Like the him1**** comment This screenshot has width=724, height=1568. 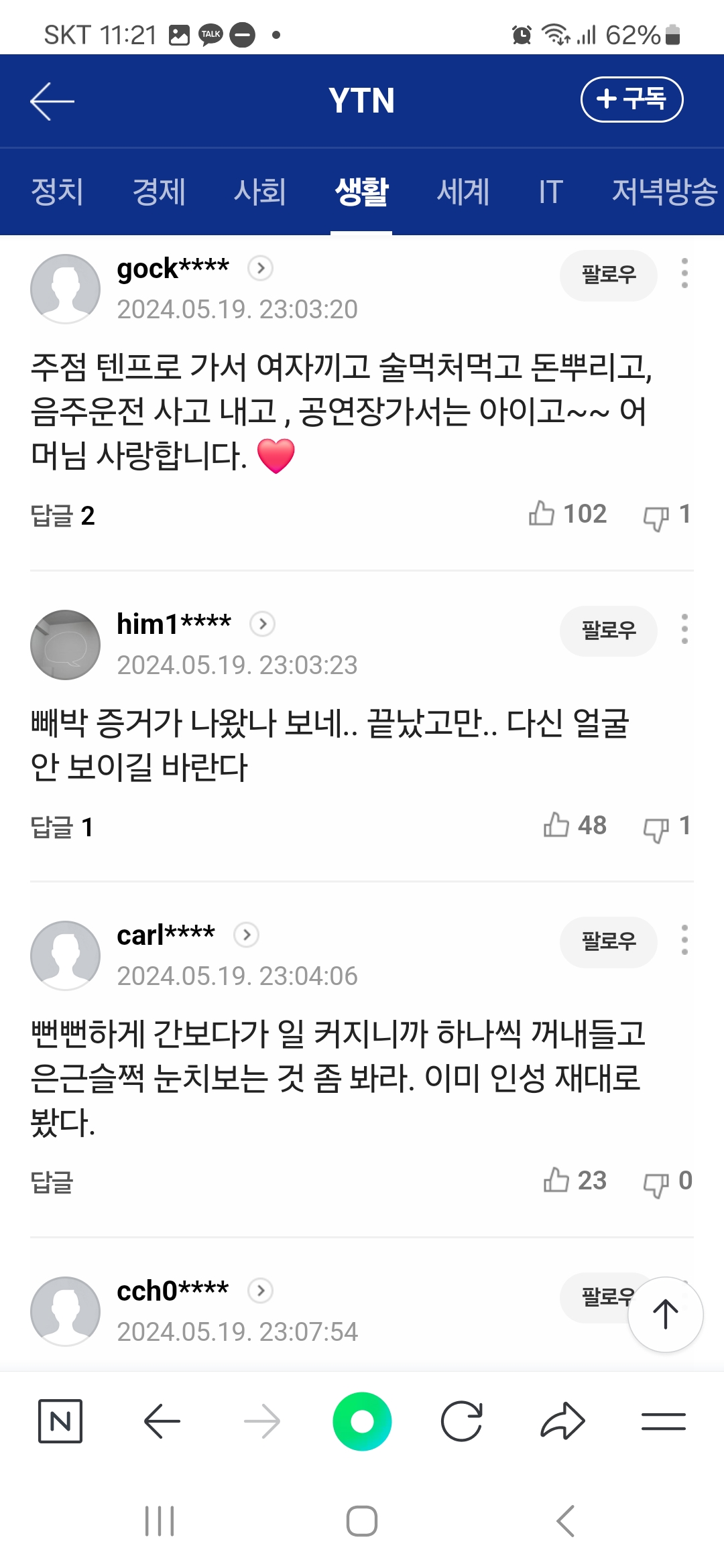pyautogui.click(x=556, y=826)
